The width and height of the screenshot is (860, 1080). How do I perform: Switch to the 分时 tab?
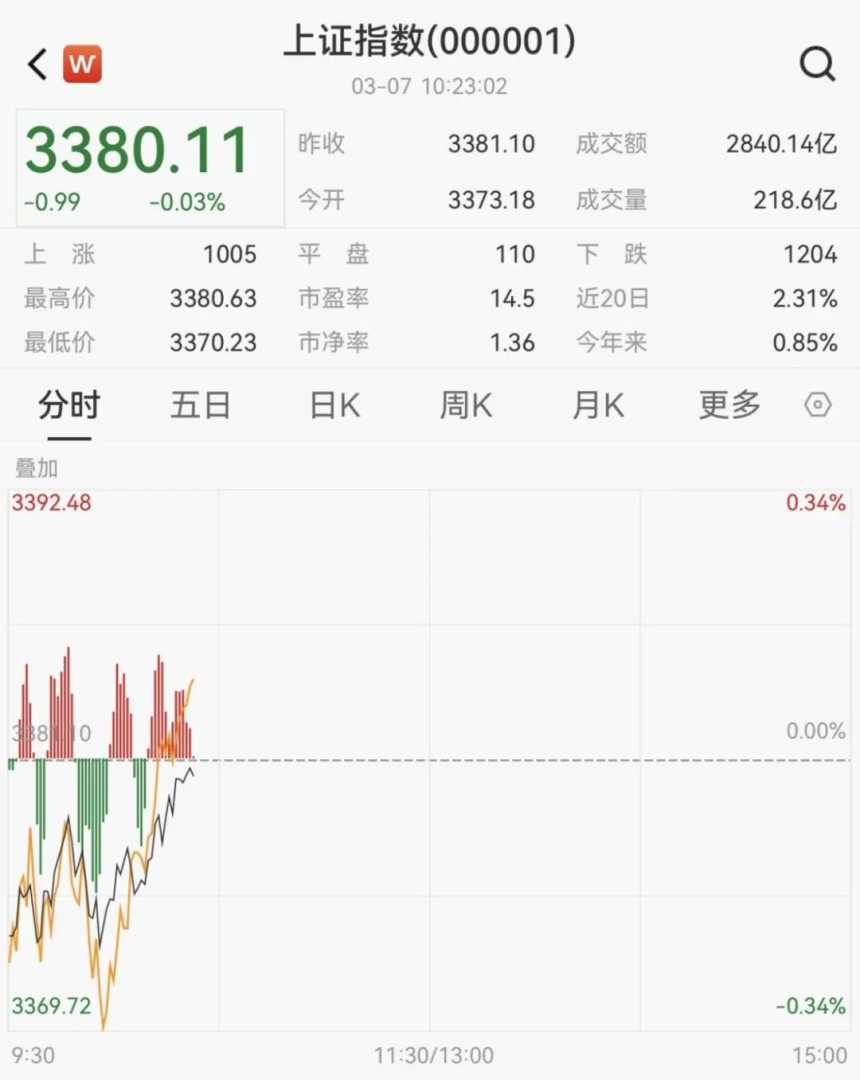tap(69, 406)
